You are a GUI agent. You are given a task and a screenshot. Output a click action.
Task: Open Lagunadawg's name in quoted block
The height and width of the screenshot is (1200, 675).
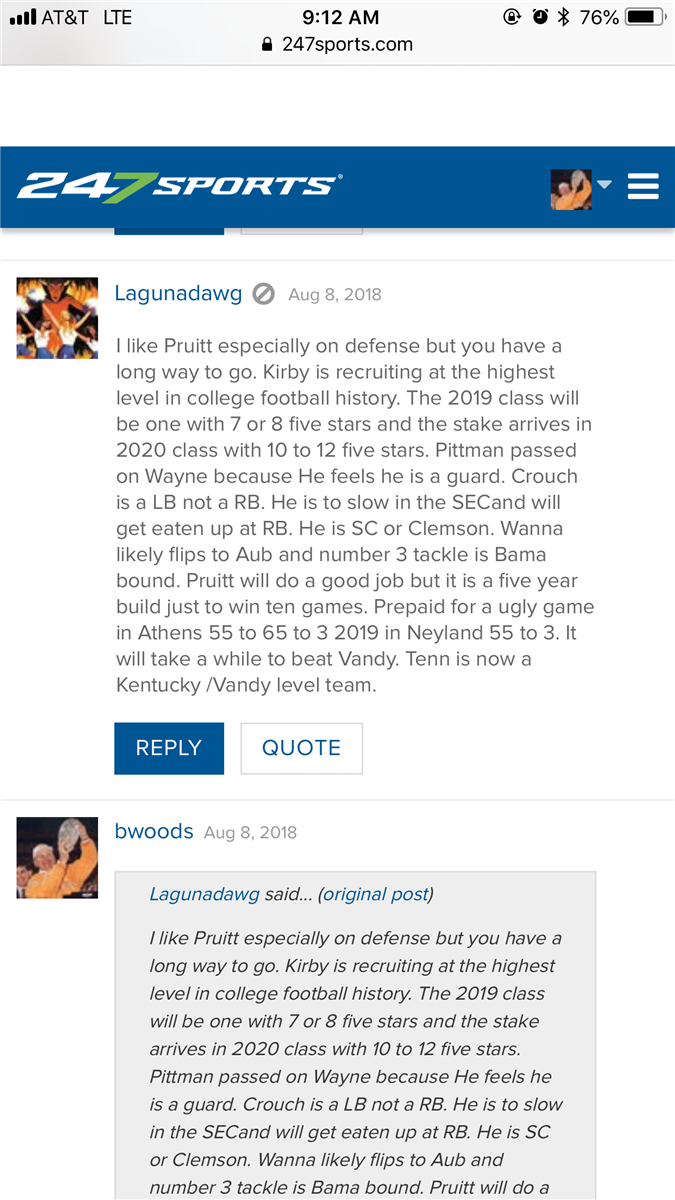(204, 894)
